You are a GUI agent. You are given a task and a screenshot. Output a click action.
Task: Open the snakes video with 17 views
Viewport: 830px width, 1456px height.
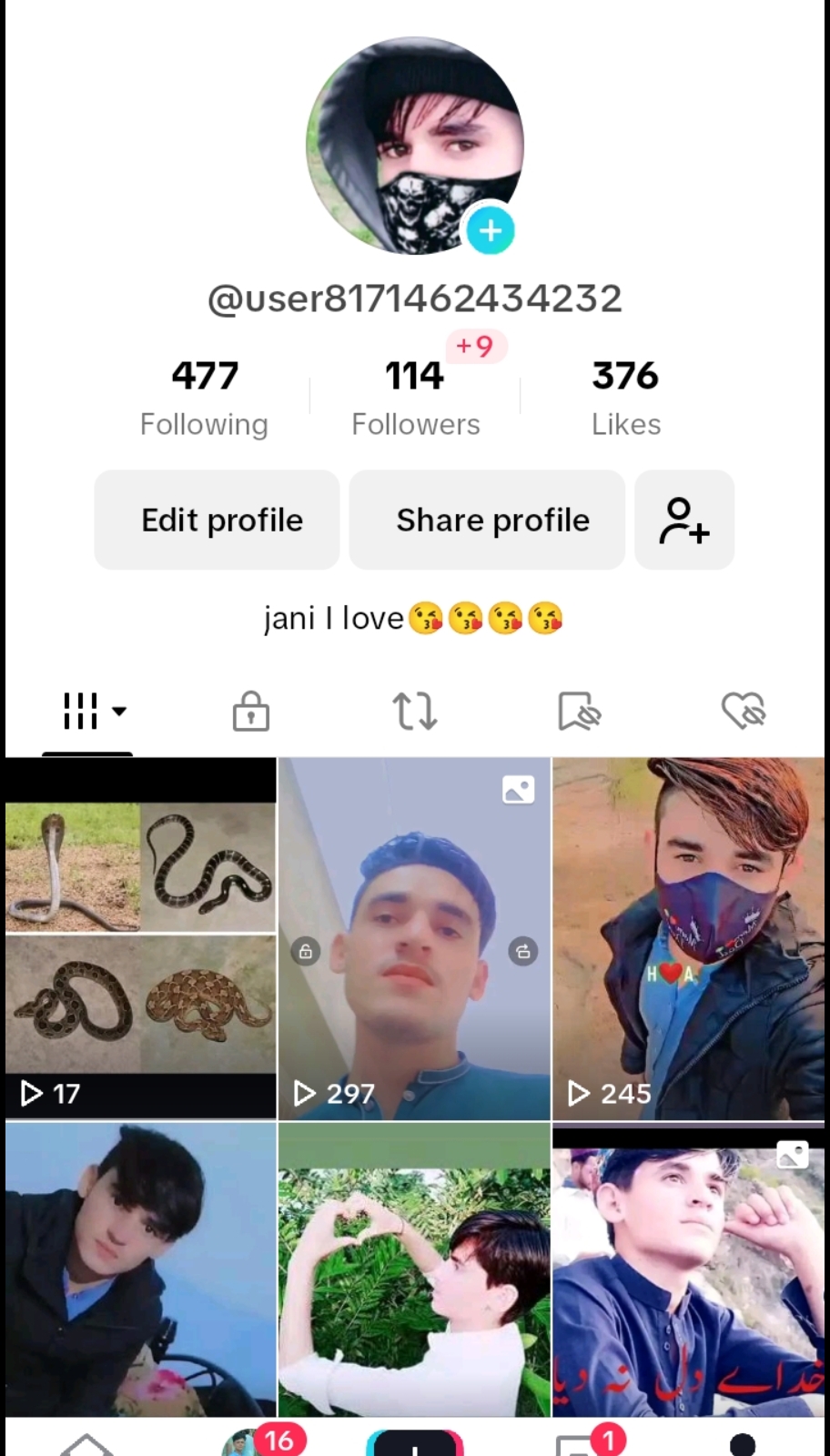coord(141,937)
